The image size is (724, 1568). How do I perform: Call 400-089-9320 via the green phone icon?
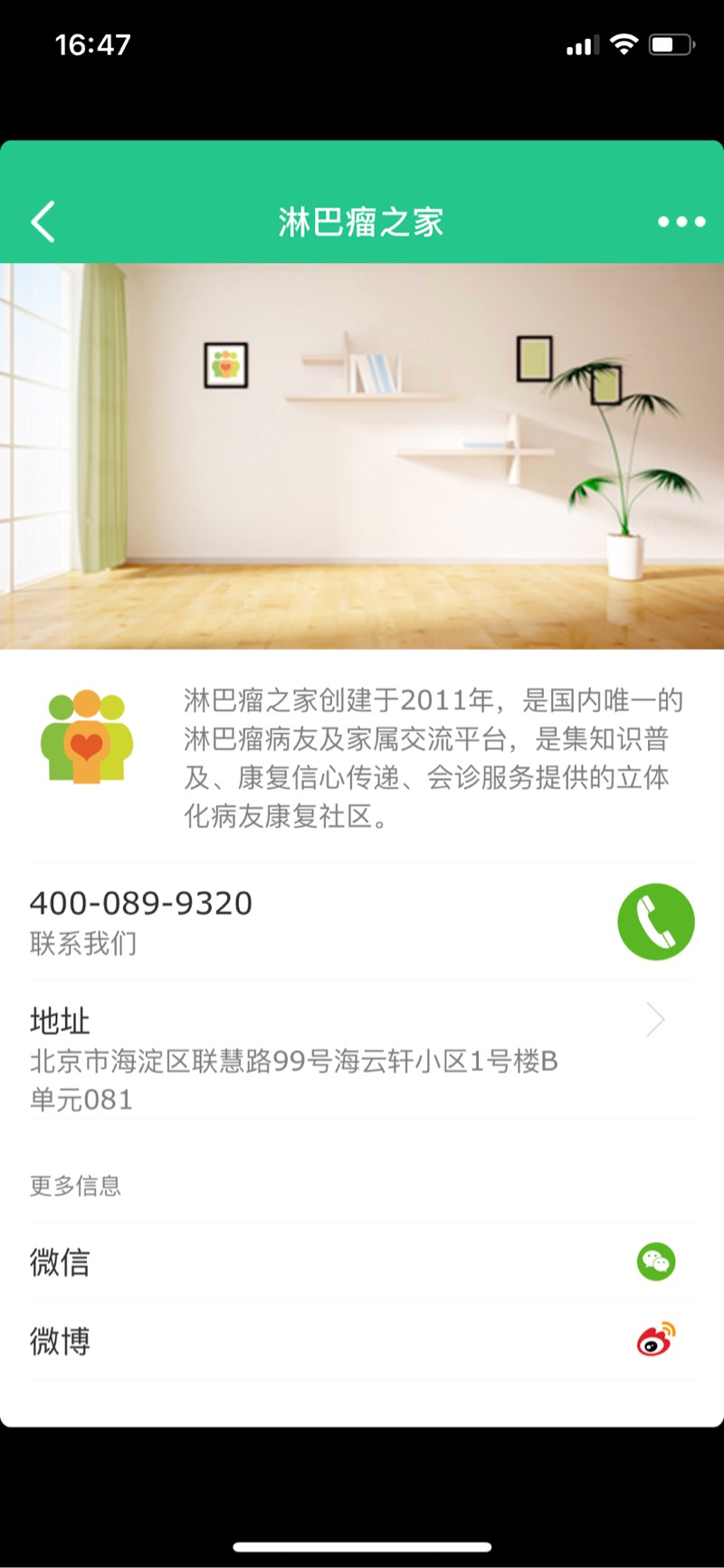pos(655,921)
